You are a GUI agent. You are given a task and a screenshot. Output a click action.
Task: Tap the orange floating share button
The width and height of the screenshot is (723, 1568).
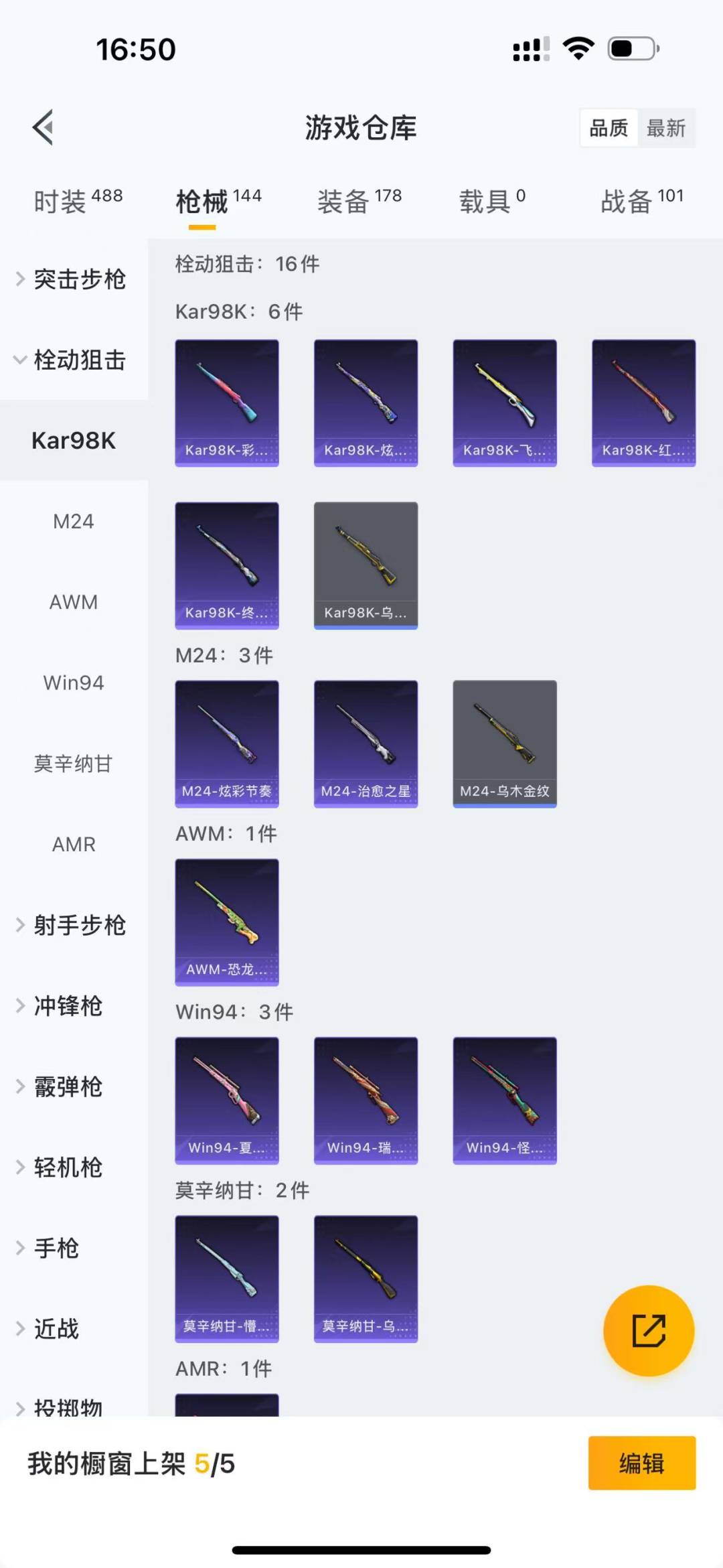tap(648, 1330)
